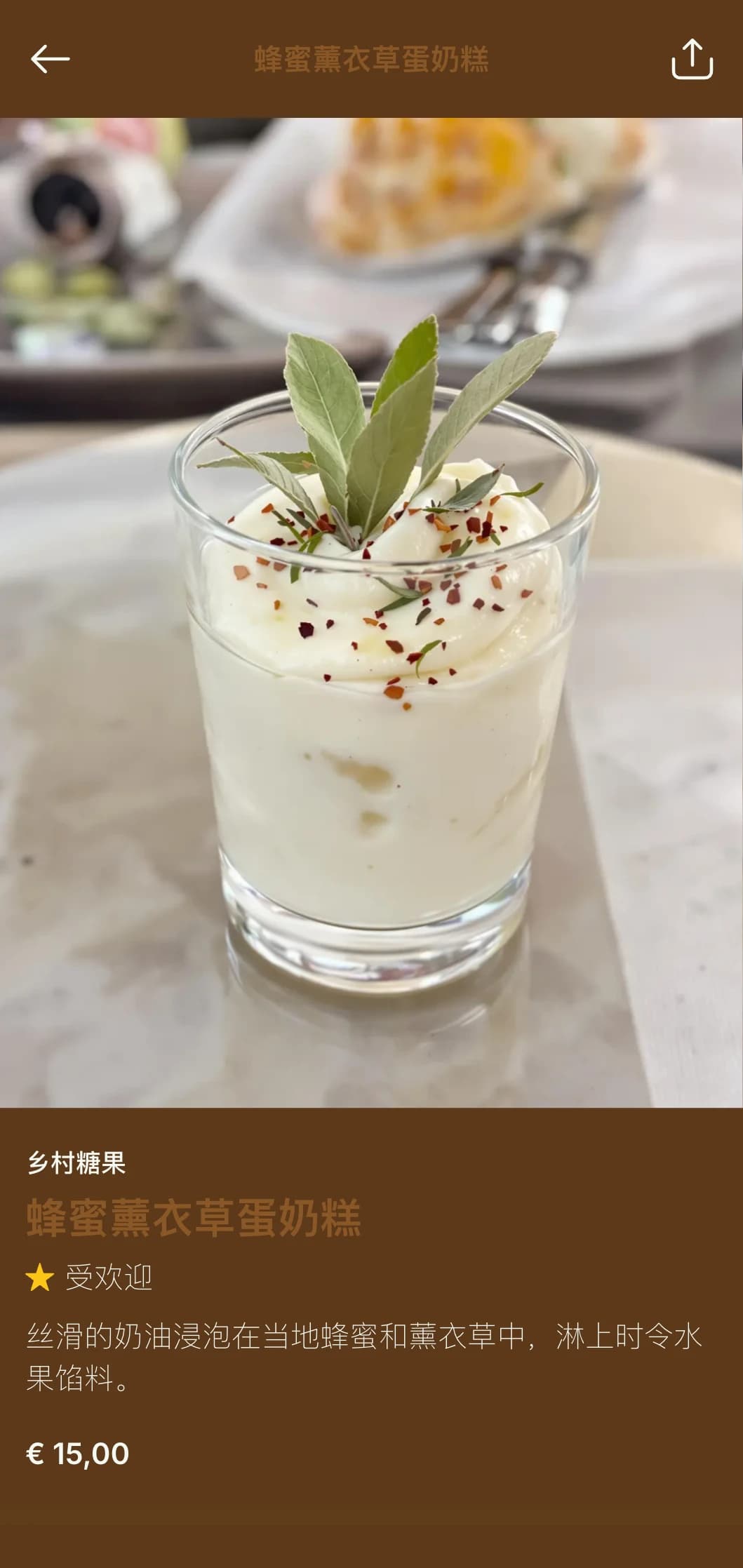Go back using the arrow icon
This screenshot has width=743, height=1568.
[x=50, y=59]
